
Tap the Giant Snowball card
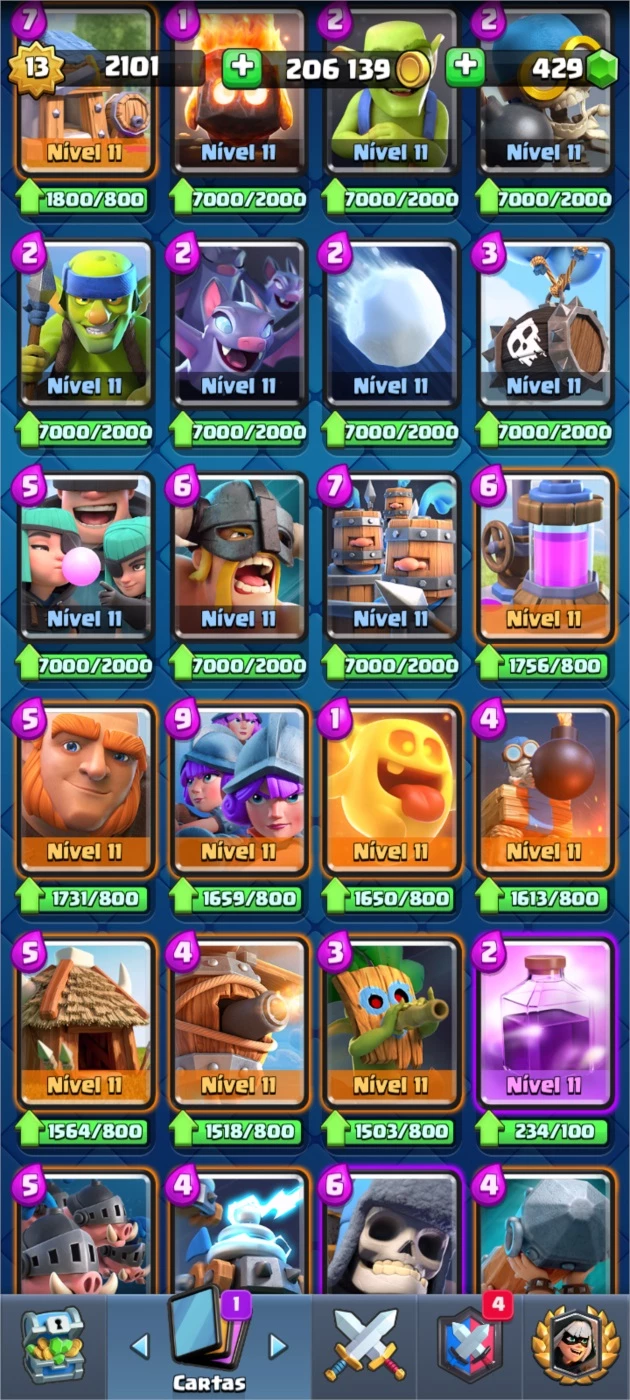[391, 326]
